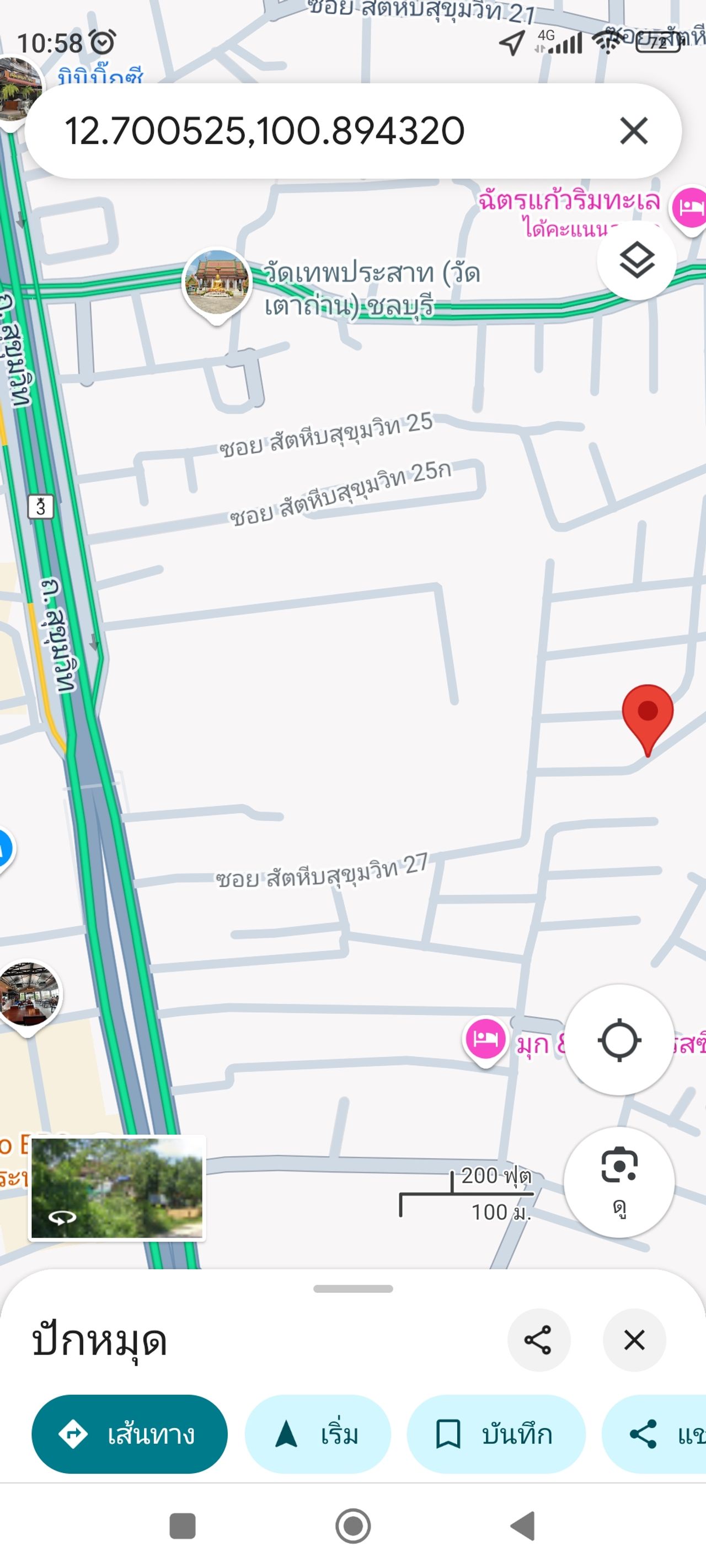This screenshot has width=706, height=1568.
Task: Clear the coordinates in the search bar
Action: [x=634, y=131]
